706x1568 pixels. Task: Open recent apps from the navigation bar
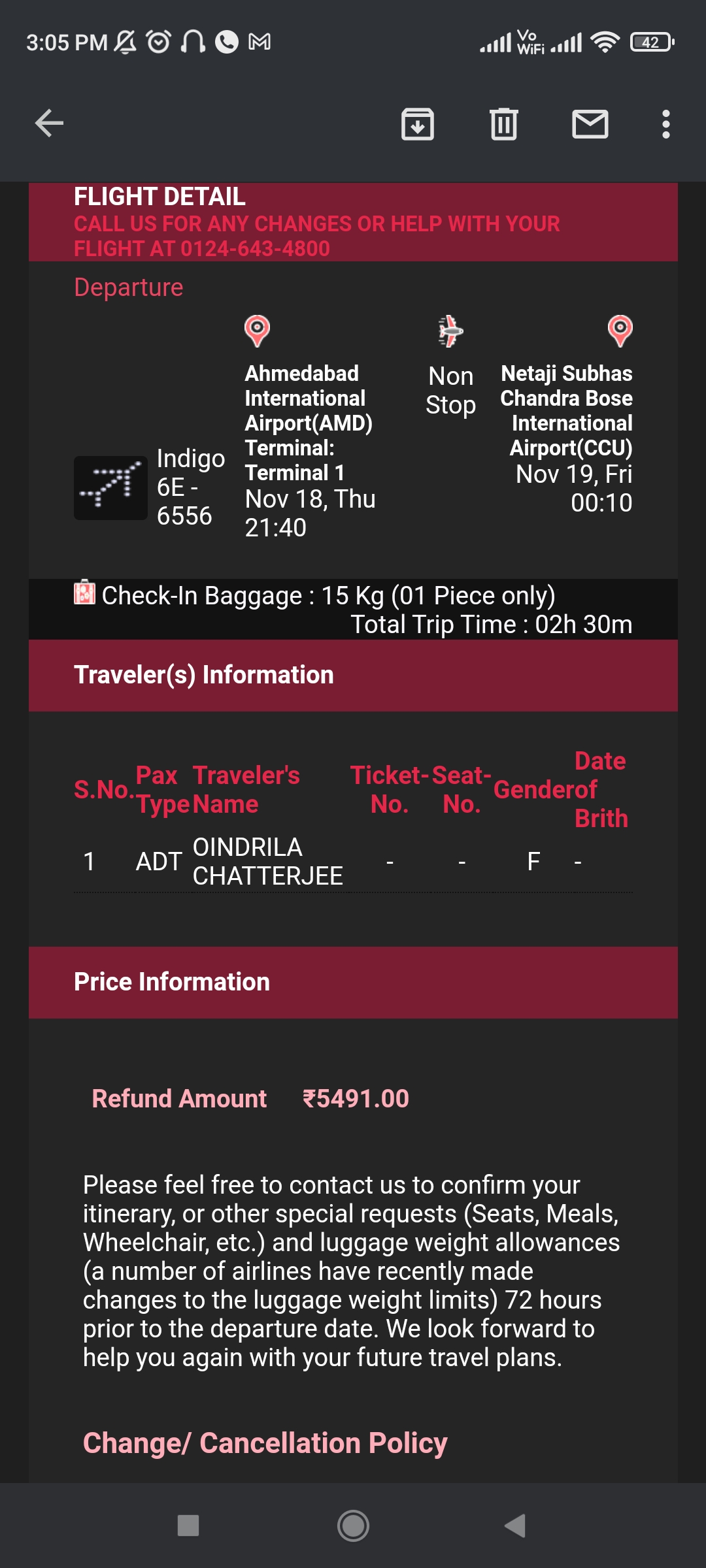pos(188,1526)
